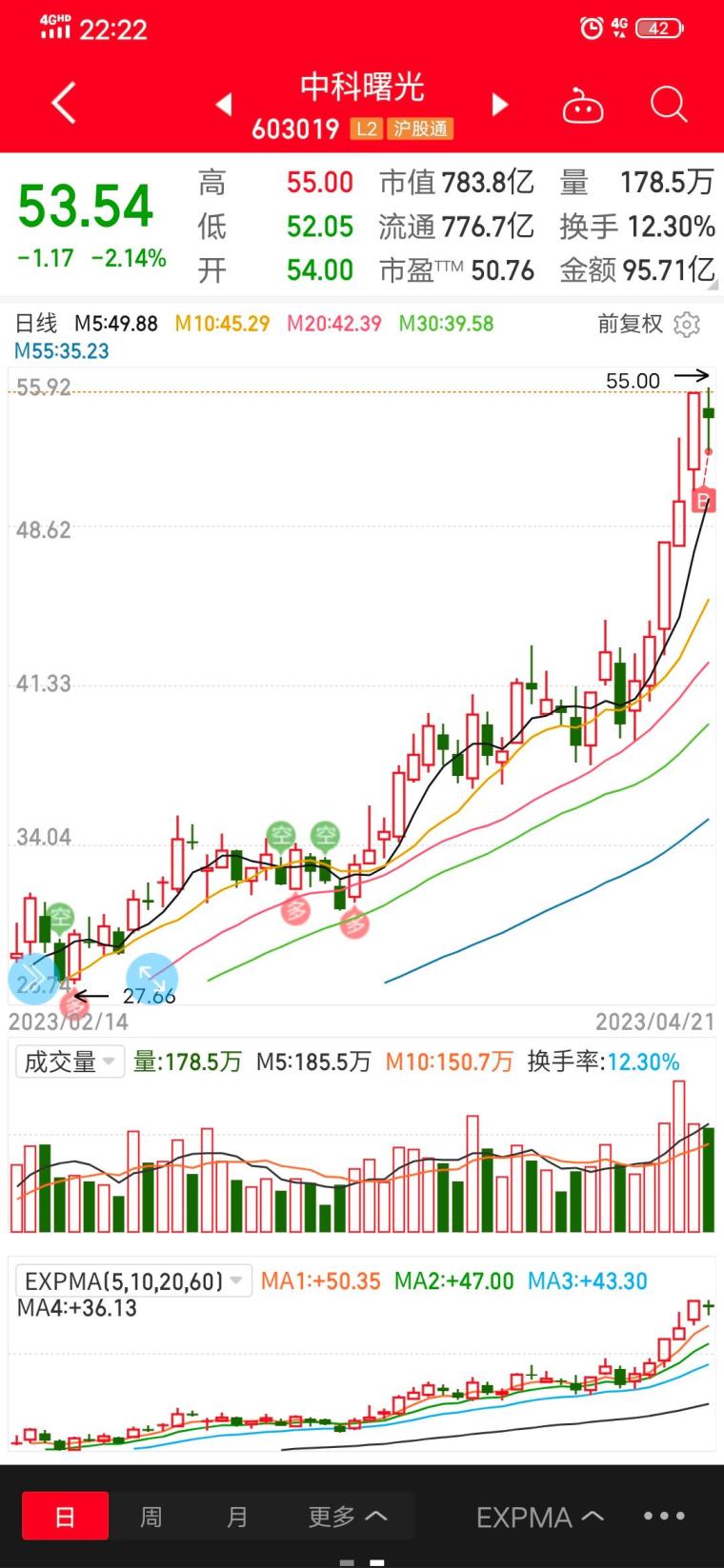Tap a red 多 signal badge on chart

coord(296,911)
